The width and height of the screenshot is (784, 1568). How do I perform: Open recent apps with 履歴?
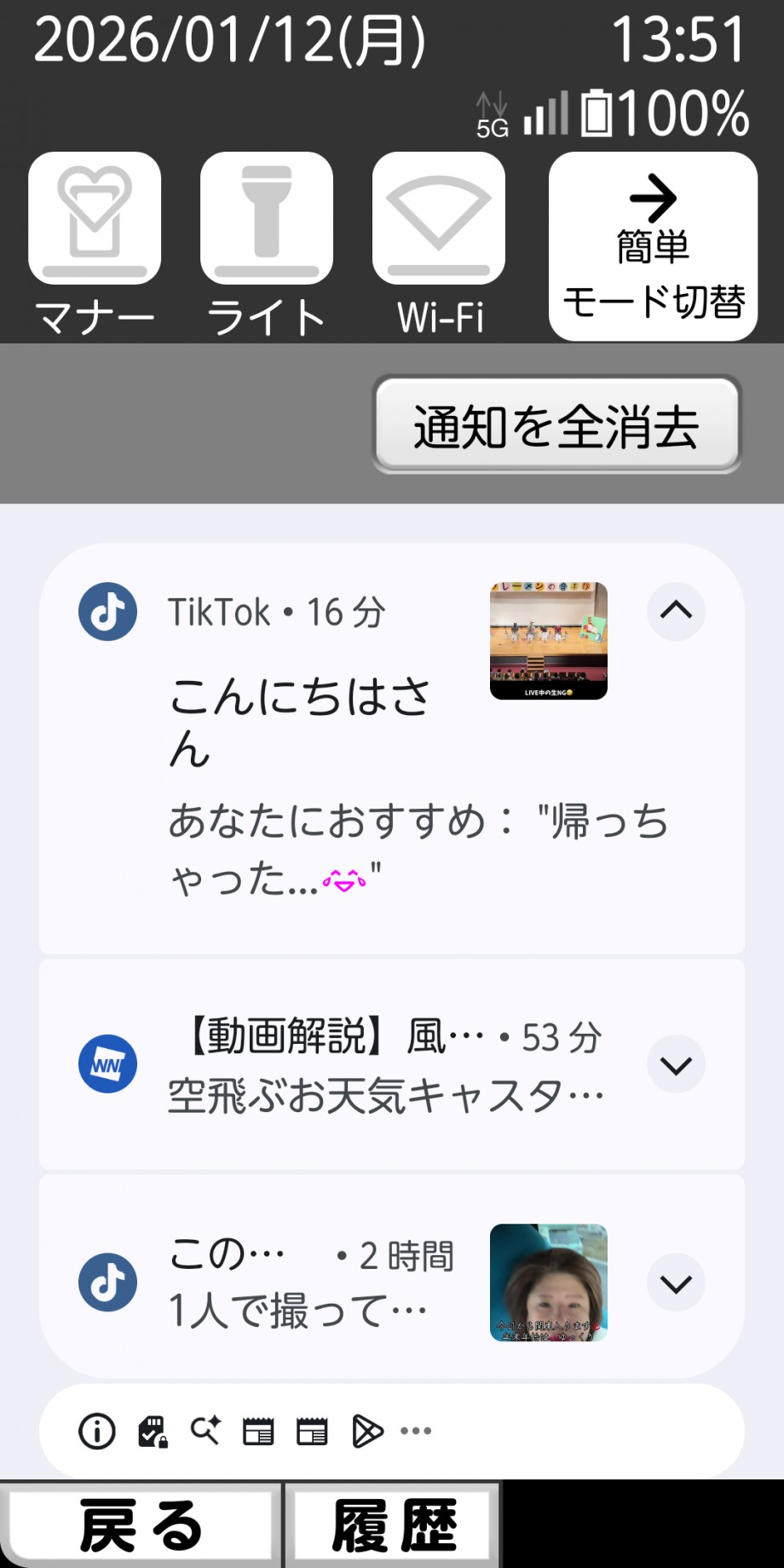tap(393, 1525)
